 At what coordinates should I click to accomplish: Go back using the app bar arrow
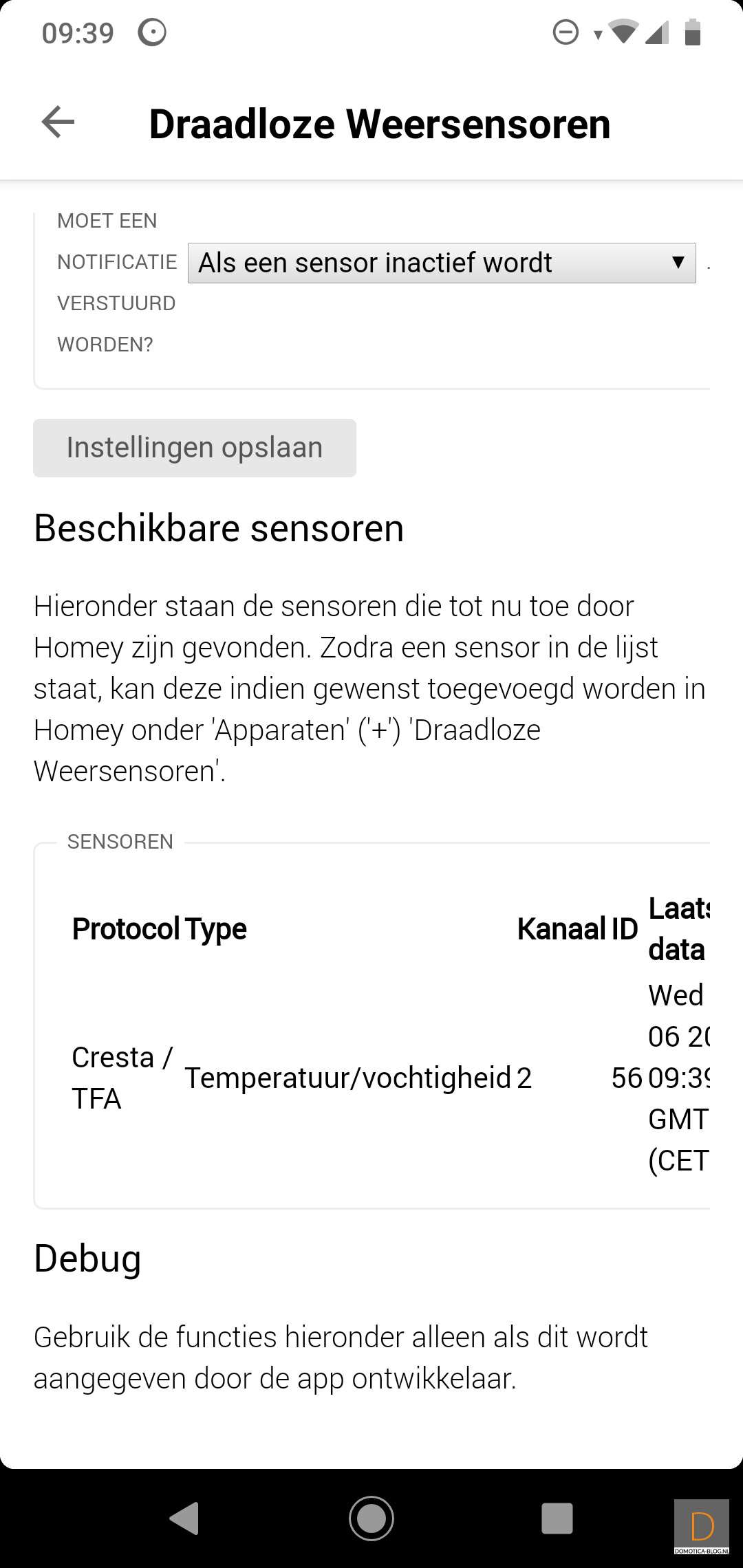point(58,122)
